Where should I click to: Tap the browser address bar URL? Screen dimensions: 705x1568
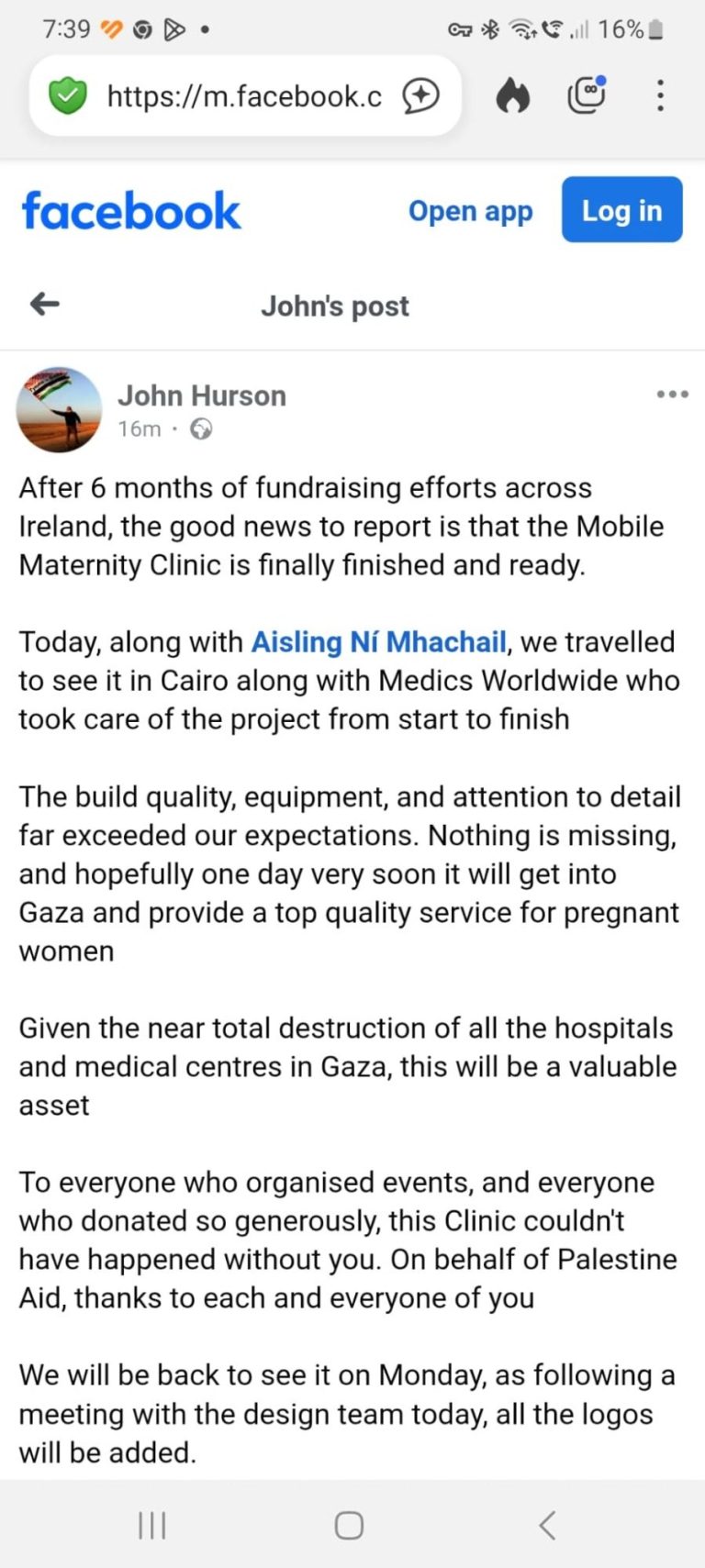click(243, 96)
